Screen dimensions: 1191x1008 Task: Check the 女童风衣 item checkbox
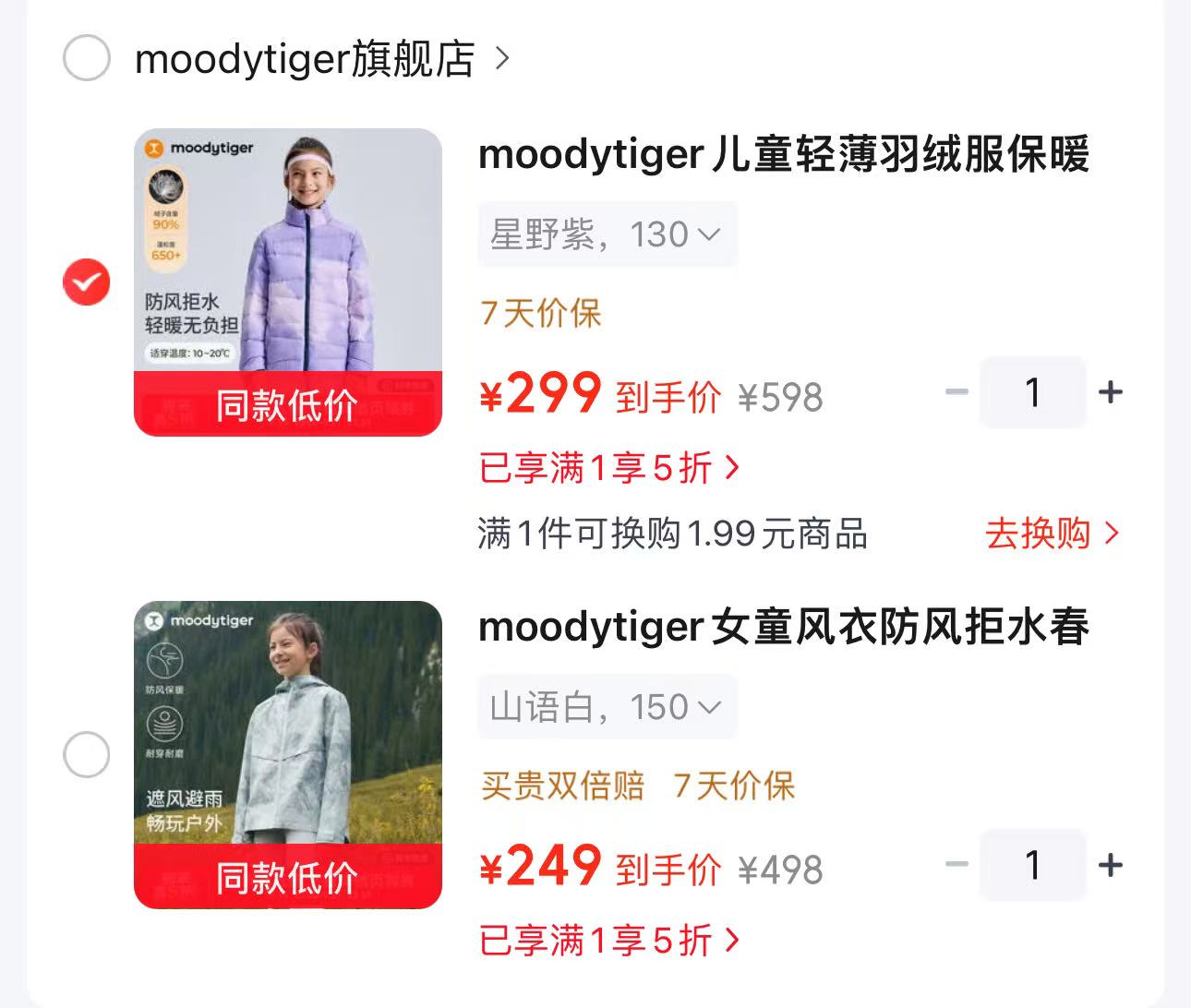click(86, 755)
